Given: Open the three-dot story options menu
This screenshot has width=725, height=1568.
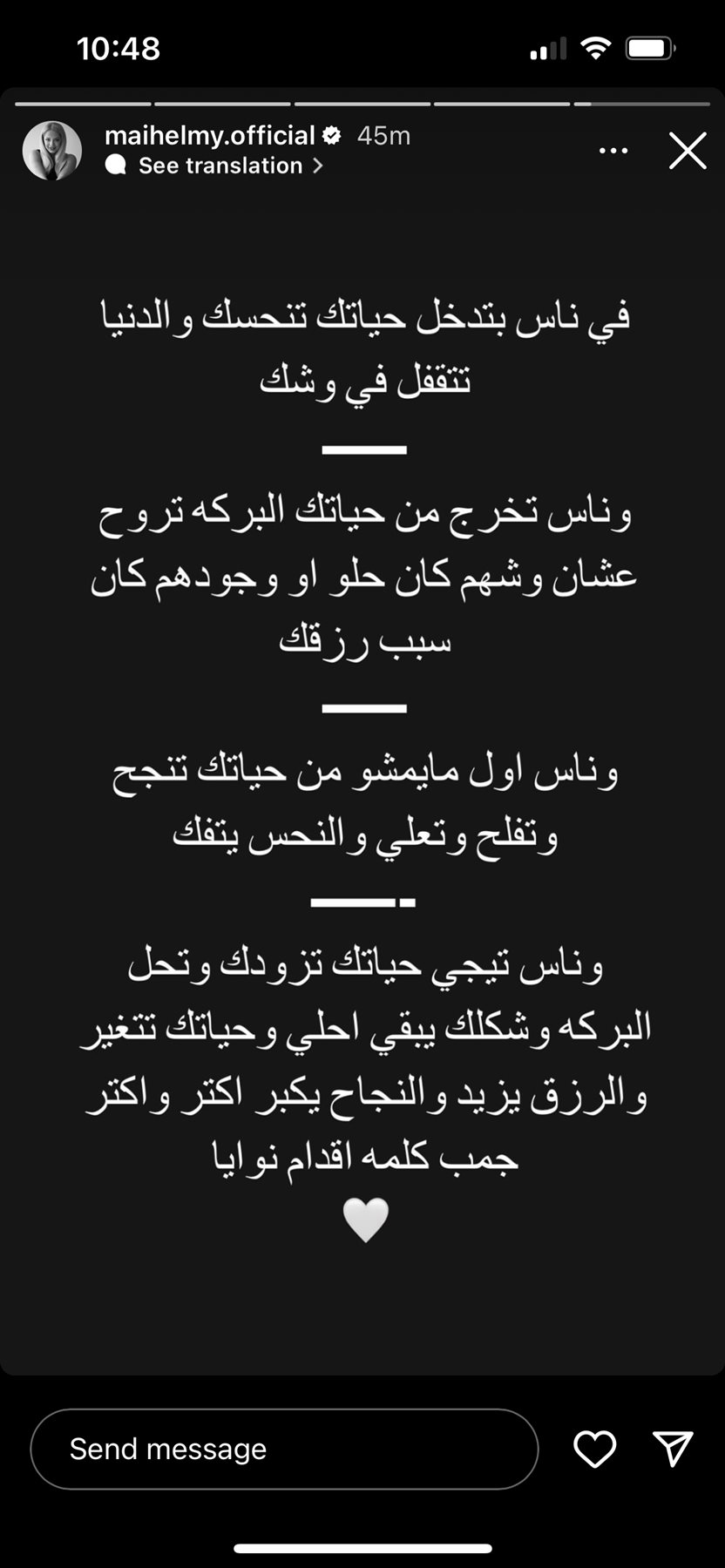Looking at the screenshot, I should [x=613, y=151].
